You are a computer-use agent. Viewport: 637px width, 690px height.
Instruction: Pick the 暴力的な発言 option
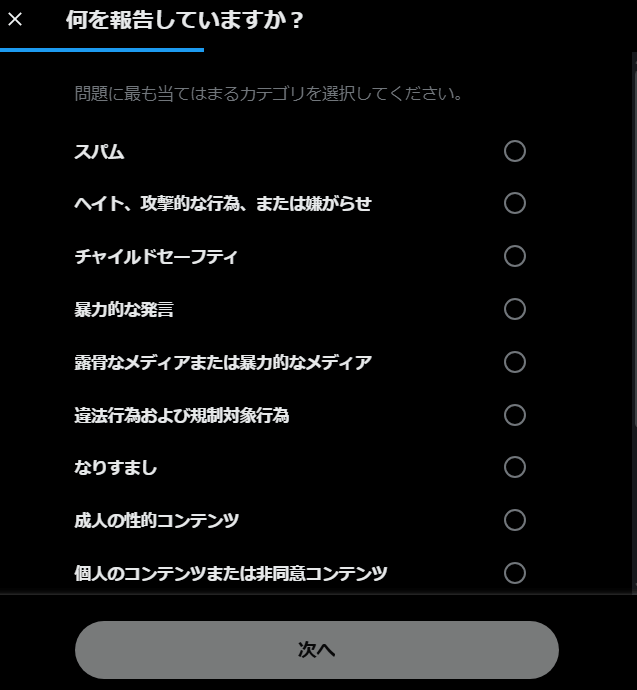tap(514, 309)
